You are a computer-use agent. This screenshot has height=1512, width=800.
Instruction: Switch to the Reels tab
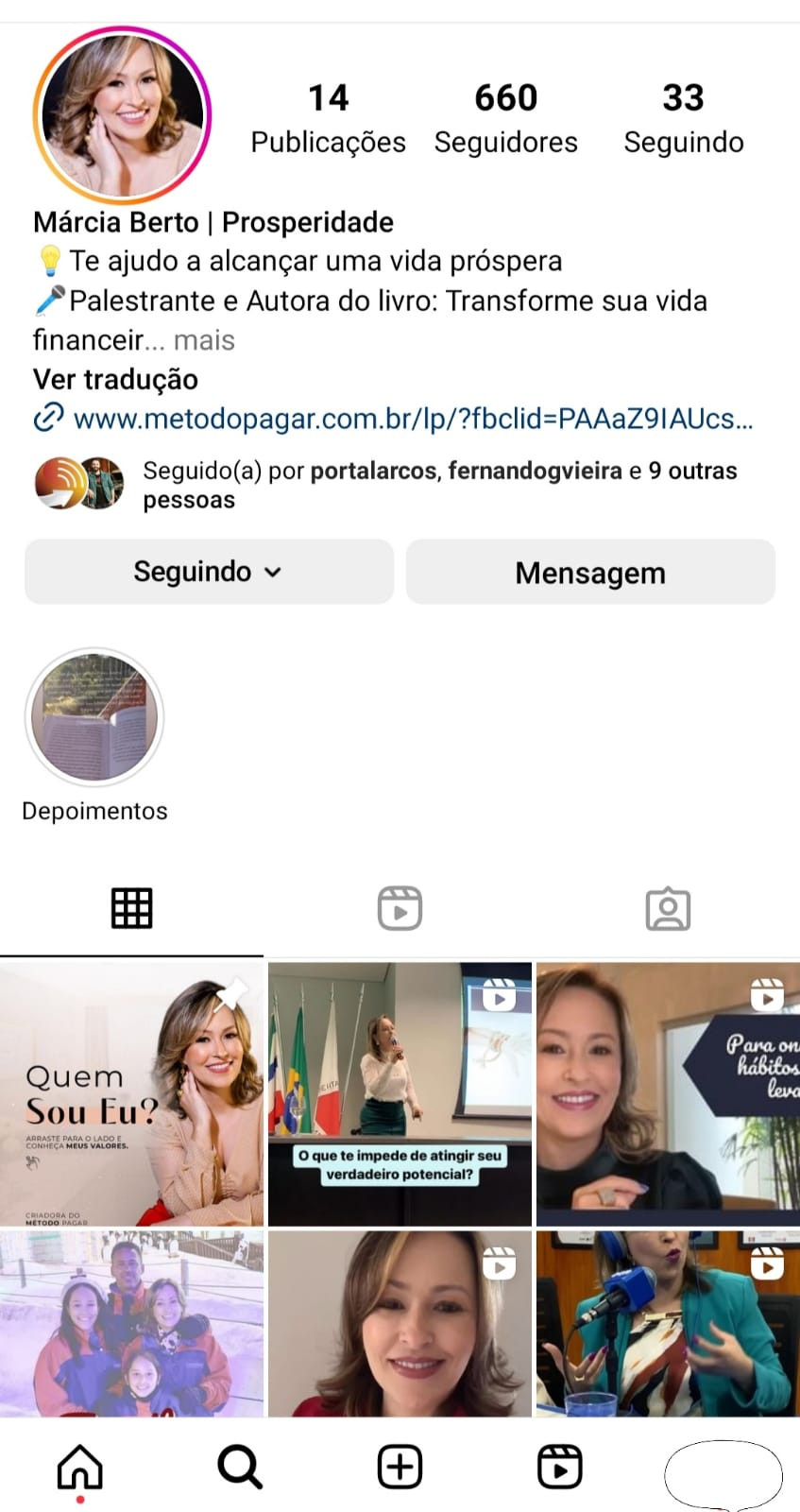tap(400, 909)
